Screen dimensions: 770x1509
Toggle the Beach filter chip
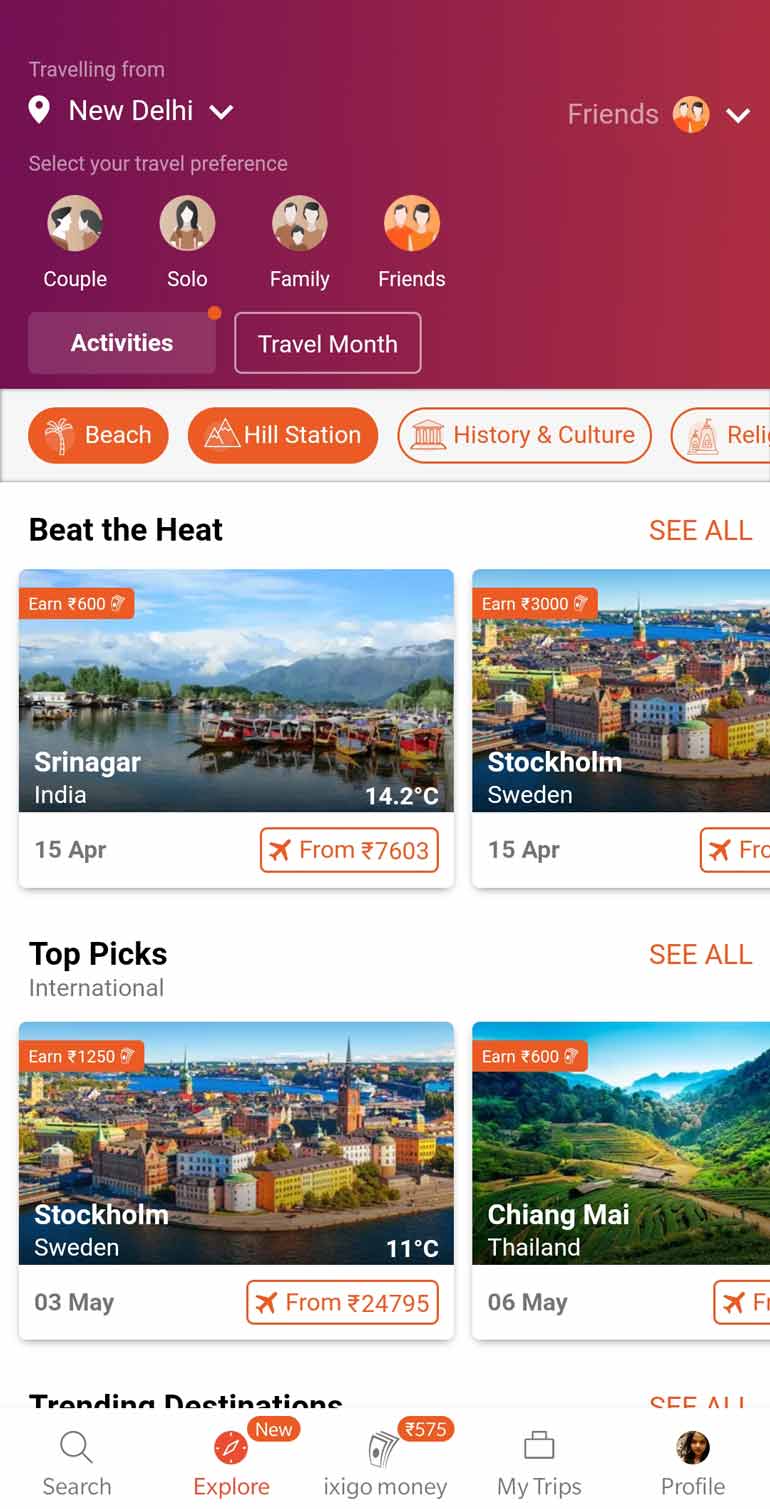click(x=98, y=435)
